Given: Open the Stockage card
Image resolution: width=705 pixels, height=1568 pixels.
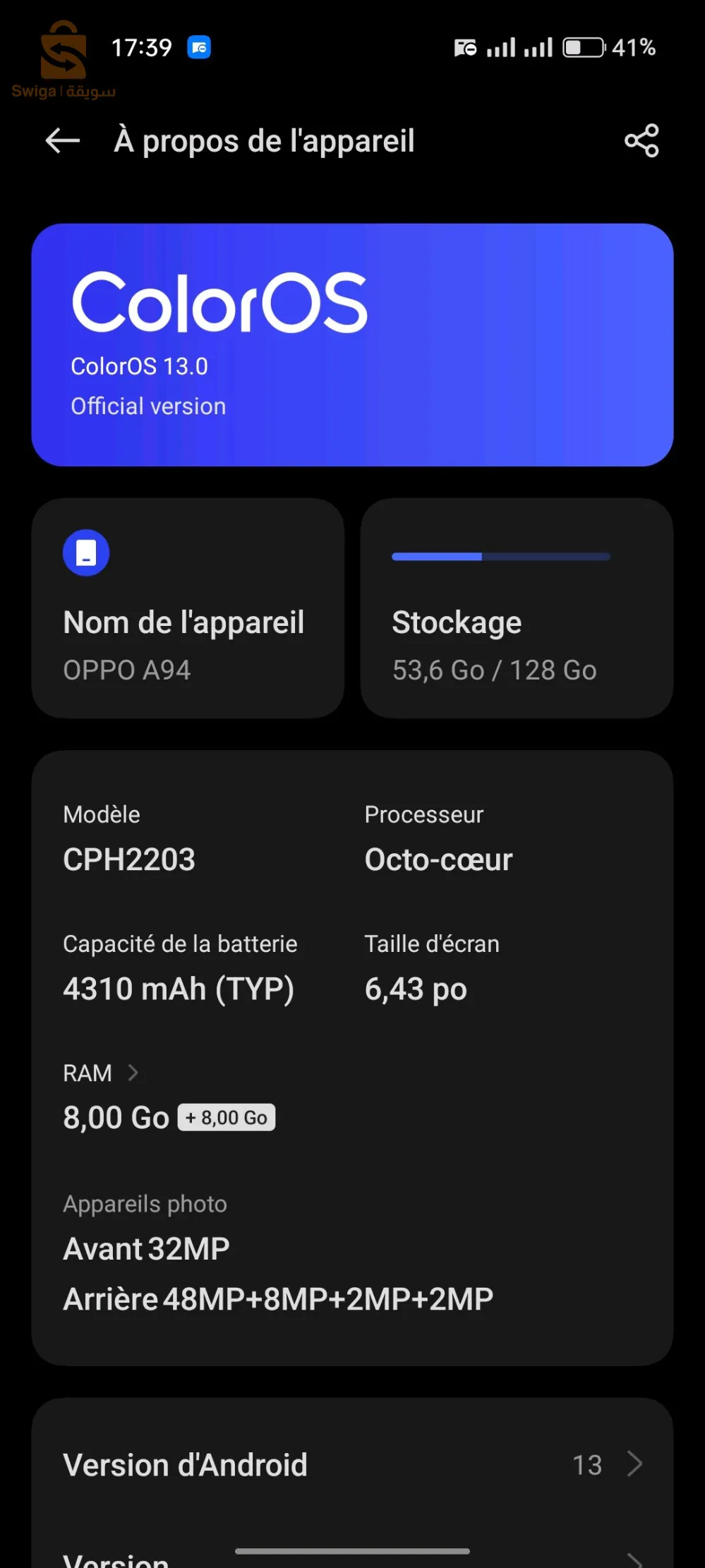Looking at the screenshot, I should (x=517, y=608).
